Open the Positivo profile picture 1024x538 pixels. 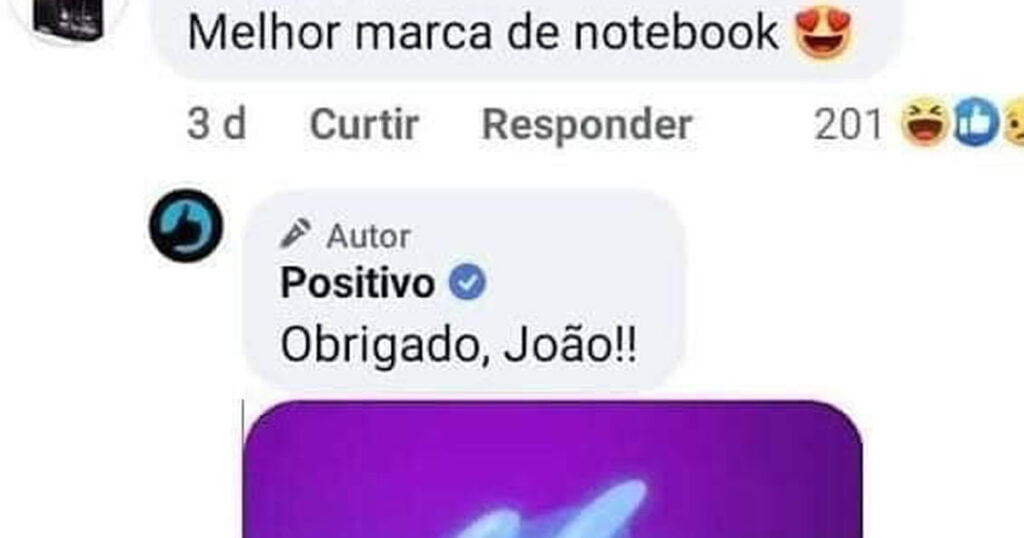click(185, 225)
